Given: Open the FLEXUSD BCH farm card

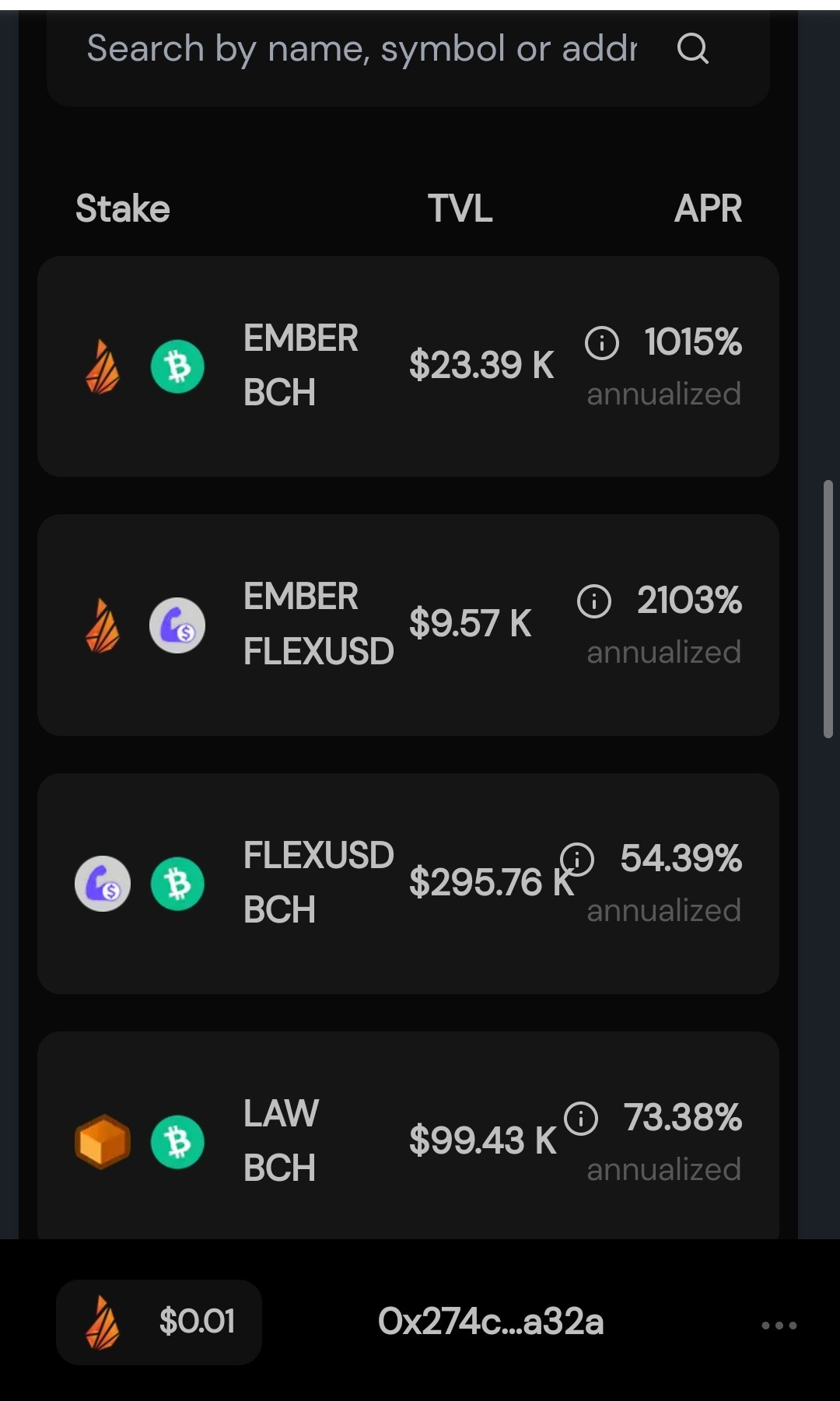Looking at the screenshot, I should [x=408, y=884].
